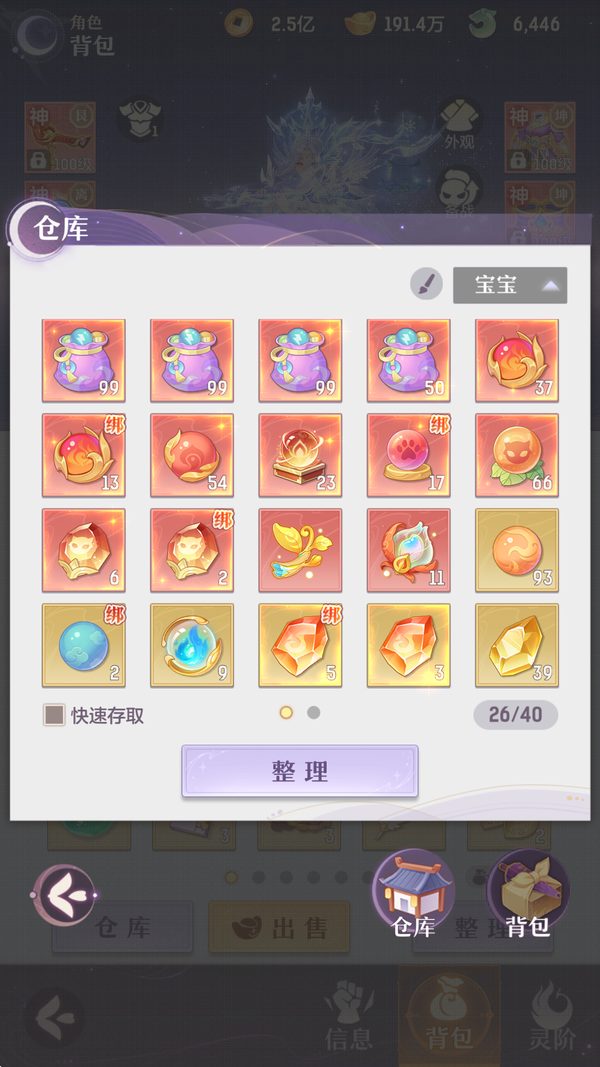Select the golden feather wing item
600x1067 pixels.
[300, 550]
